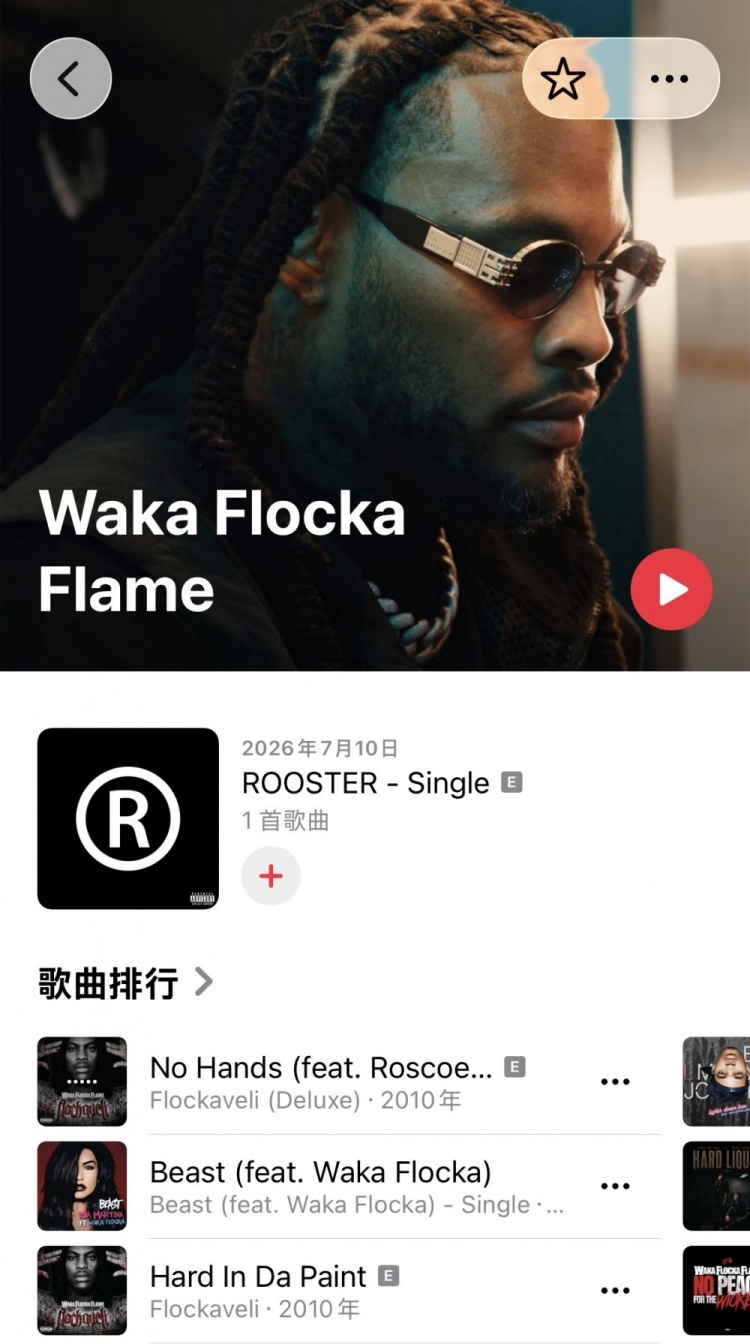Open more options for No Hands

coord(615,1081)
